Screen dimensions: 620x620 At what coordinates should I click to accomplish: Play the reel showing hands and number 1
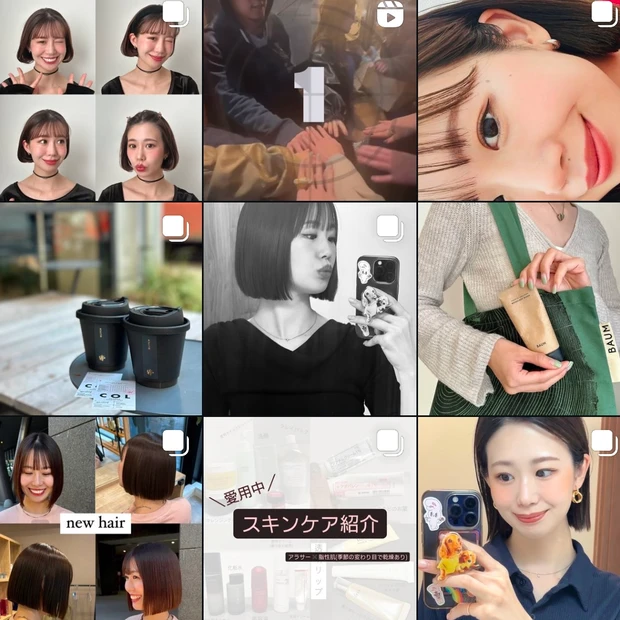[309, 100]
